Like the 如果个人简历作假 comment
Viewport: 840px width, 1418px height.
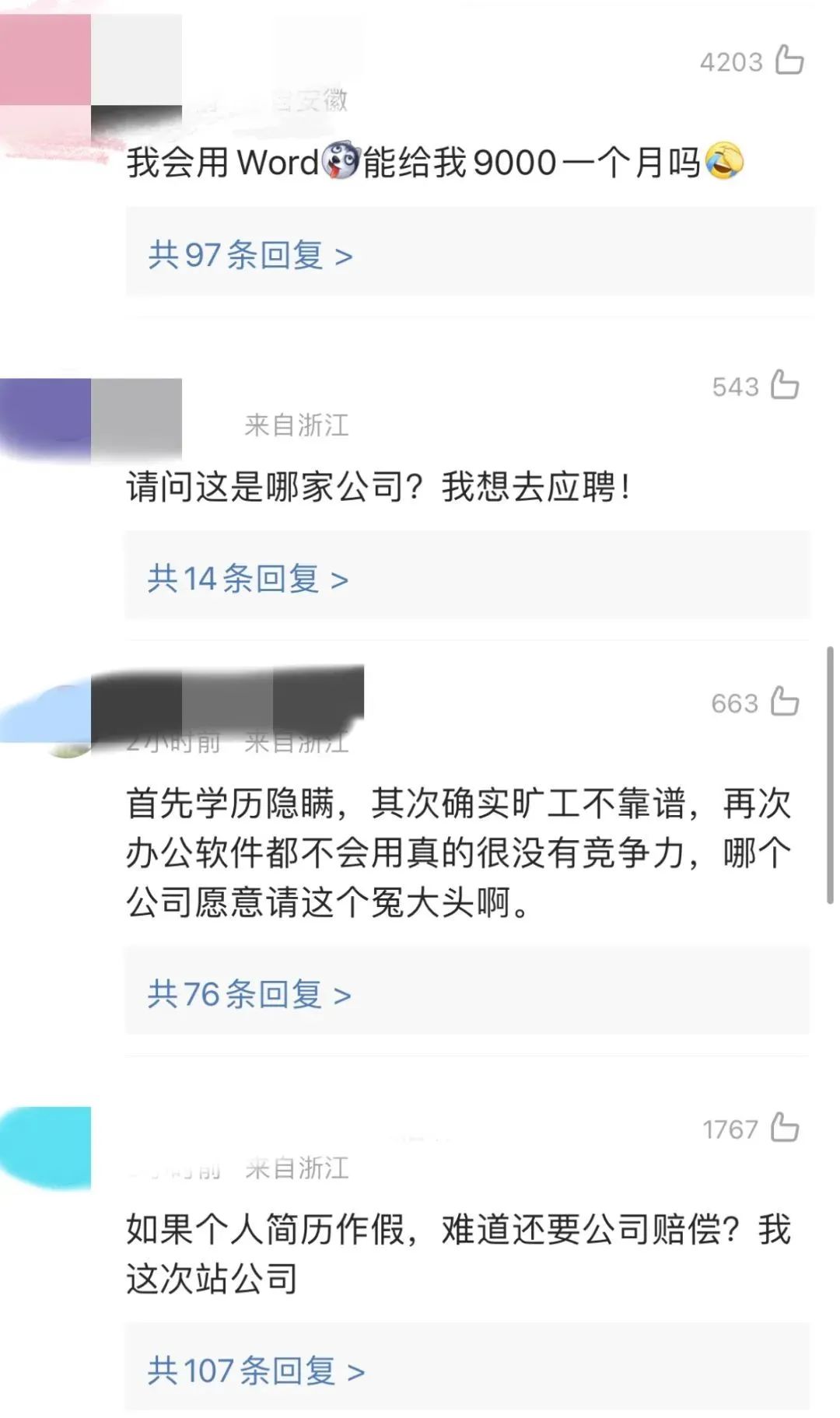pos(784,1128)
